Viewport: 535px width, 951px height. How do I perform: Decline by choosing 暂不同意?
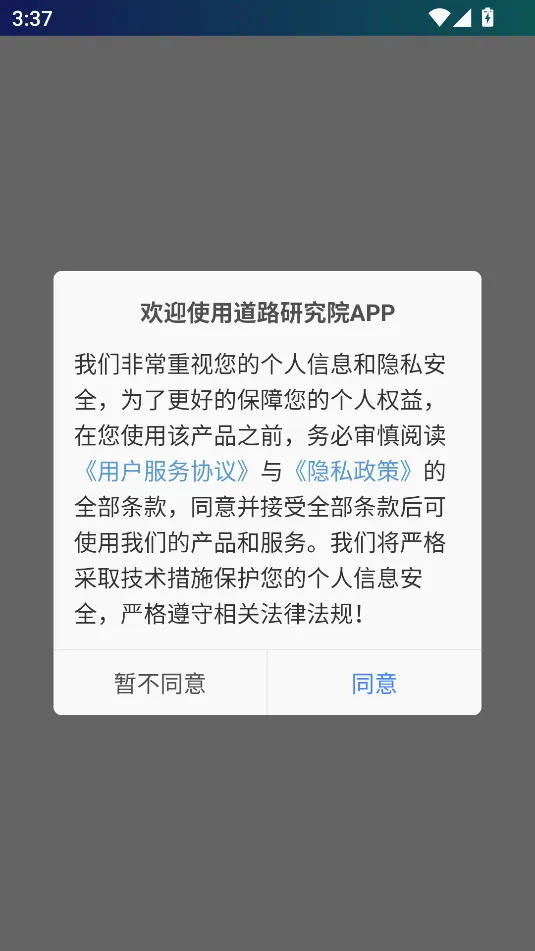click(x=160, y=683)
